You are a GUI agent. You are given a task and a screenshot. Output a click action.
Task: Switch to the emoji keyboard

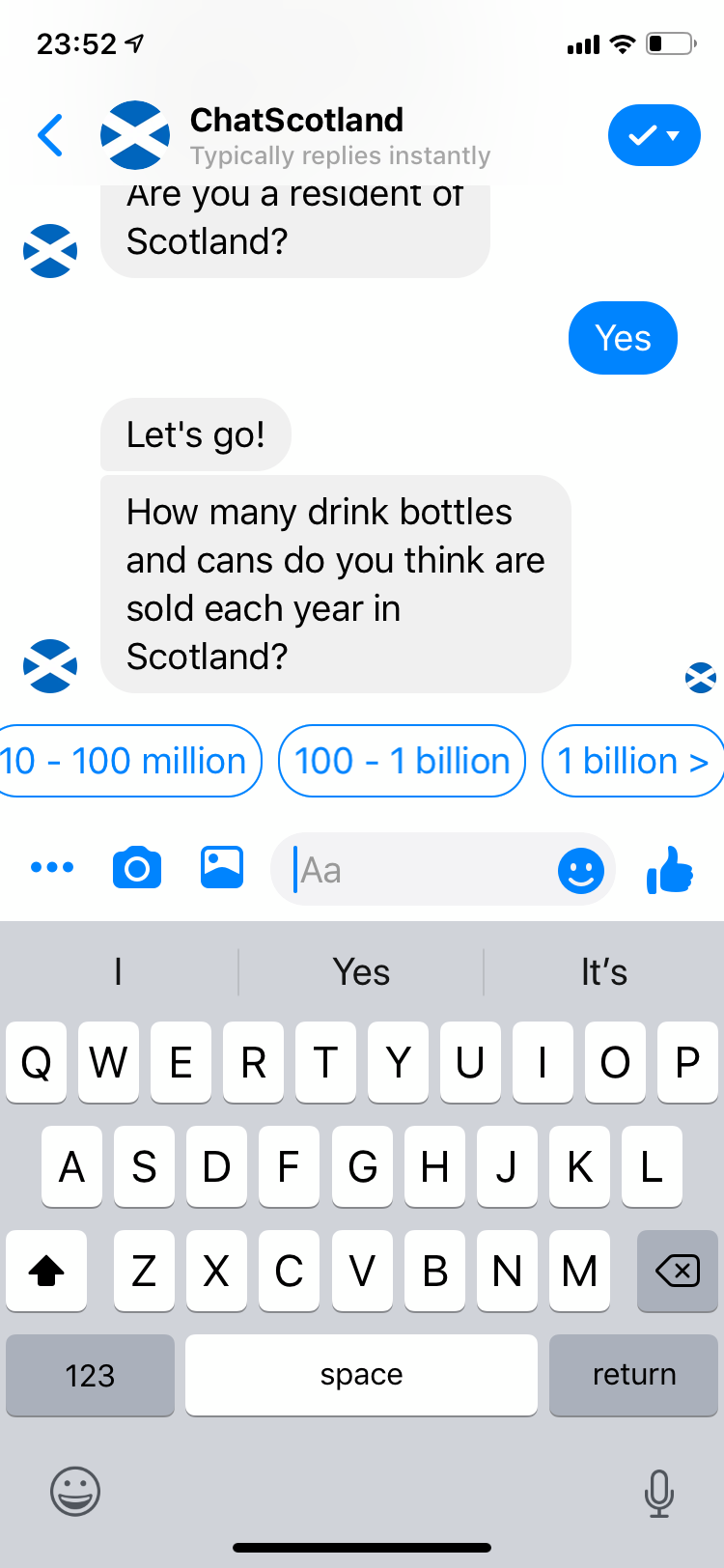pos(75,1492)
